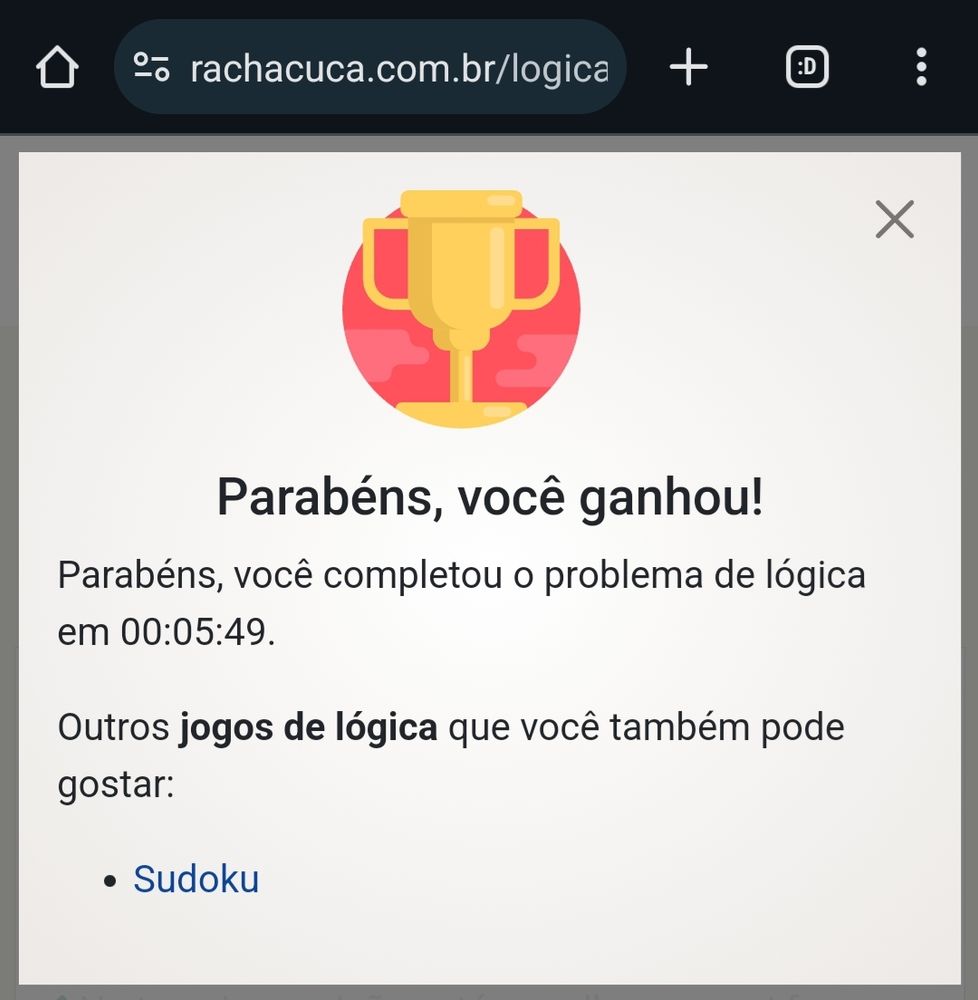Follow the Sudoku link
The height and width of the screenshot is (1000, 978).
coord(196,879)
